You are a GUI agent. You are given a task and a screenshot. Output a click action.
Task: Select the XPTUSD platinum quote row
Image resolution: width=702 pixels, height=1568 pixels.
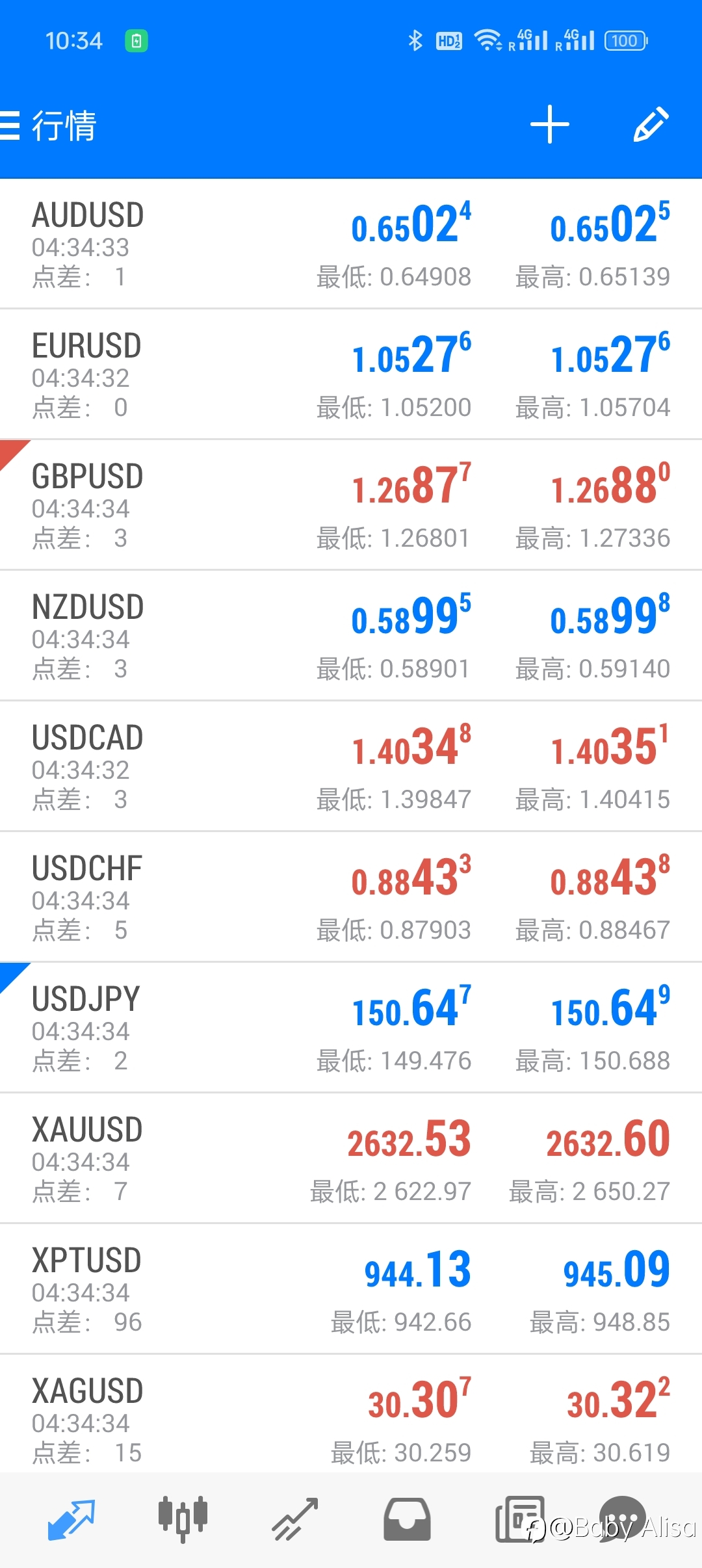351,1289
